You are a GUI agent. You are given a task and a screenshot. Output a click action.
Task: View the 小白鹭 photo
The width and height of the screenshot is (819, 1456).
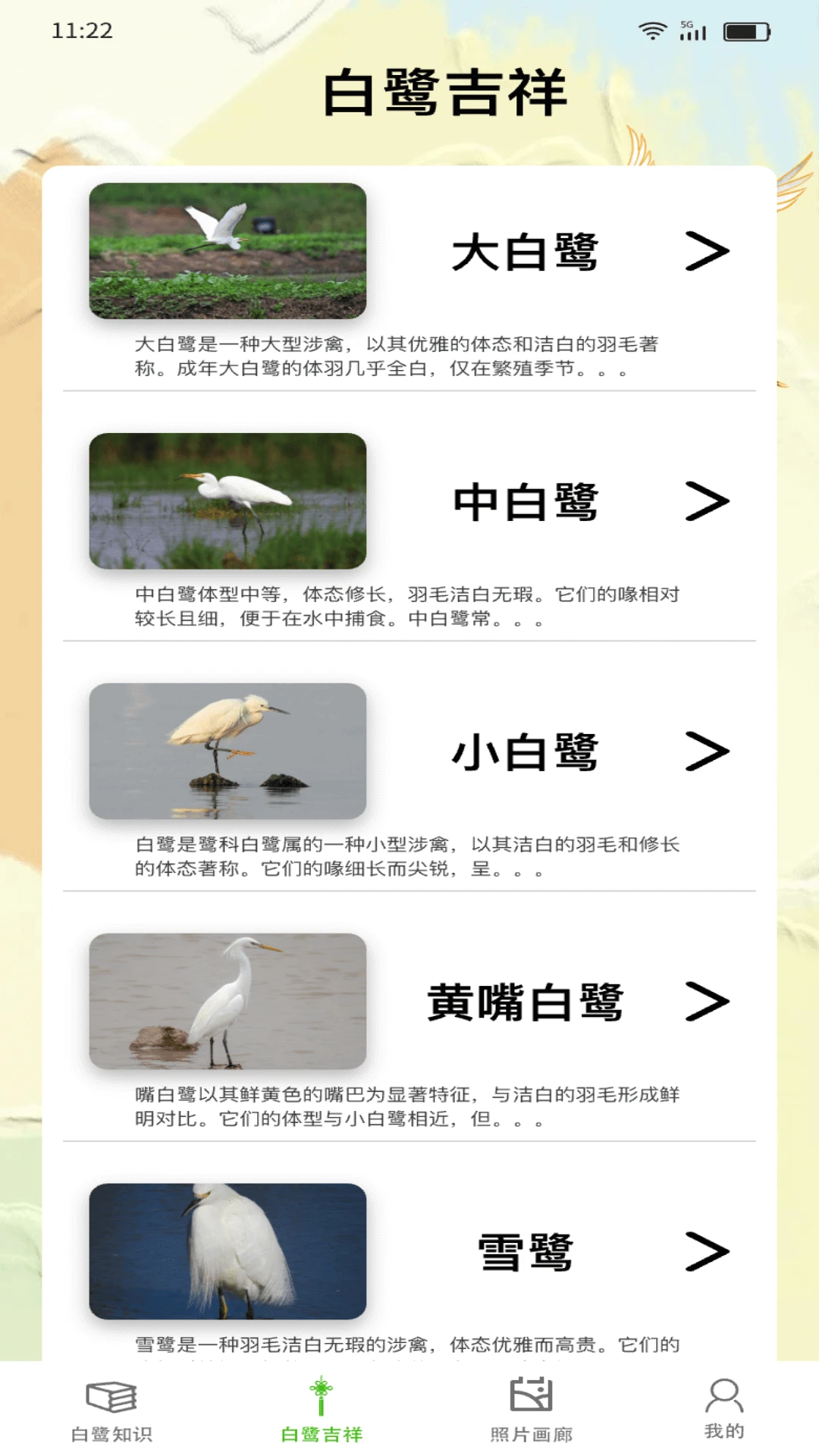point(227,751)
